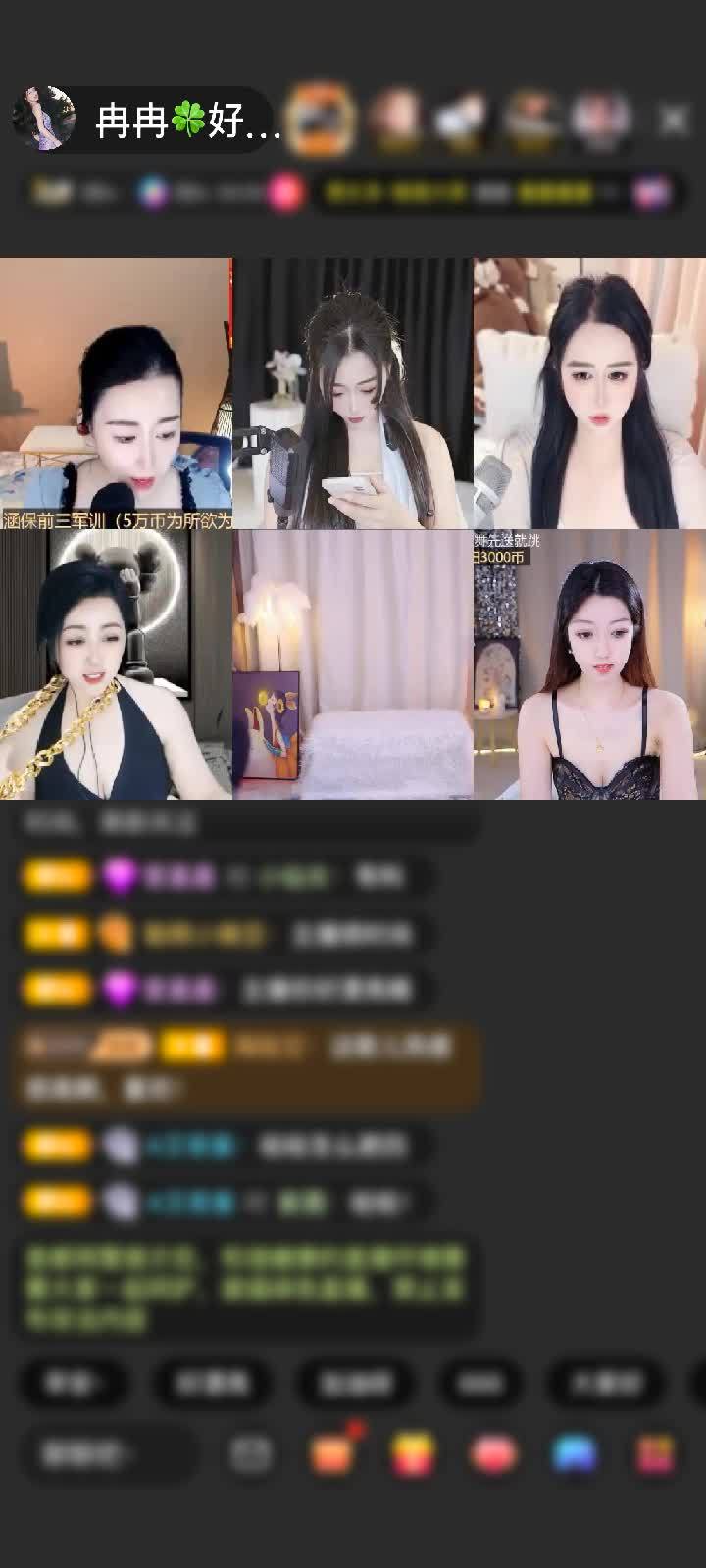Select the woman wearing the gold chain

tap(116, 664)
